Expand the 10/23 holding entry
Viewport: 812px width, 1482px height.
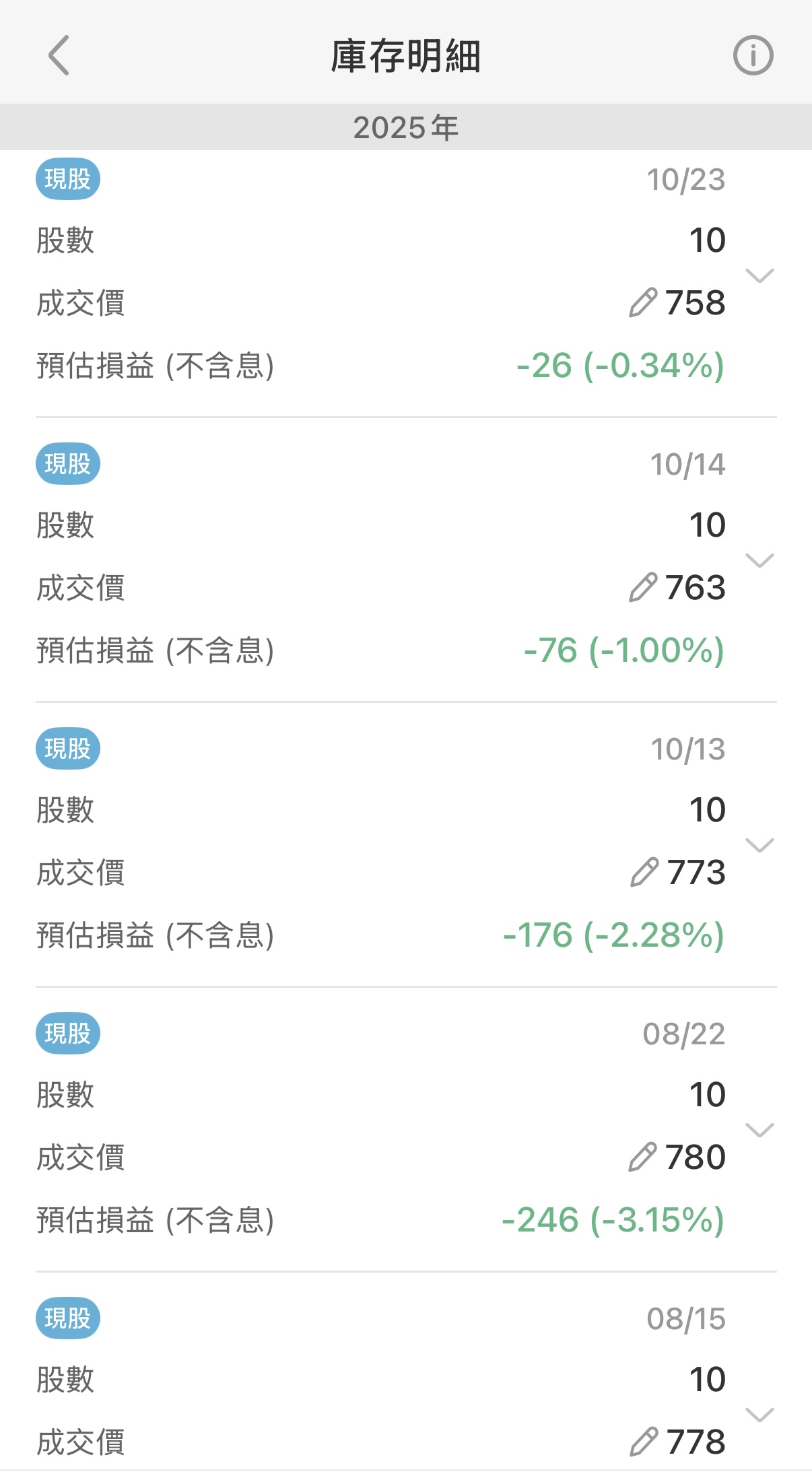pos(759,275)
